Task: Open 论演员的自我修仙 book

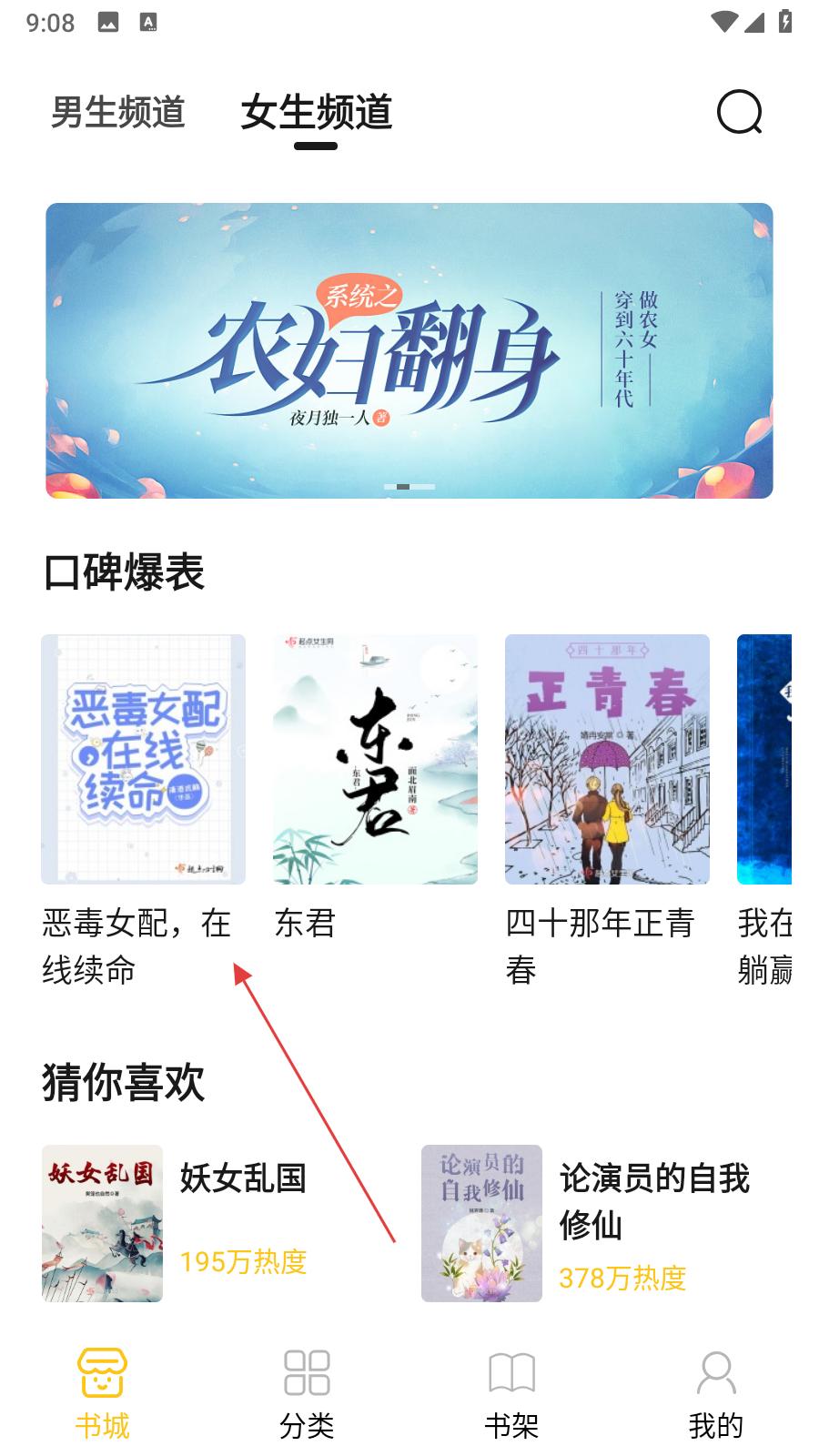Action: pos(481,1223)
